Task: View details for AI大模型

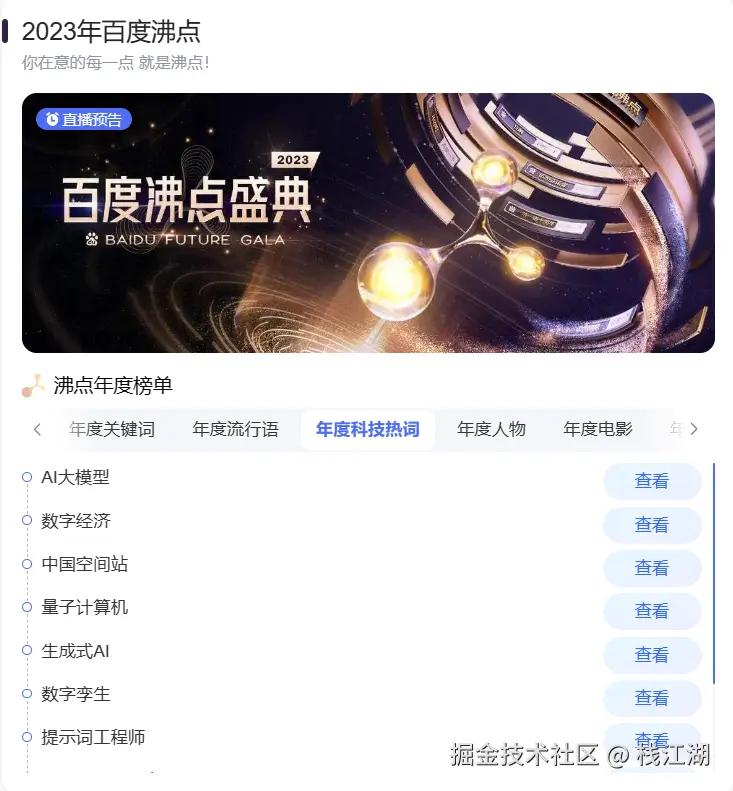Action: click(x=652, y=481)
